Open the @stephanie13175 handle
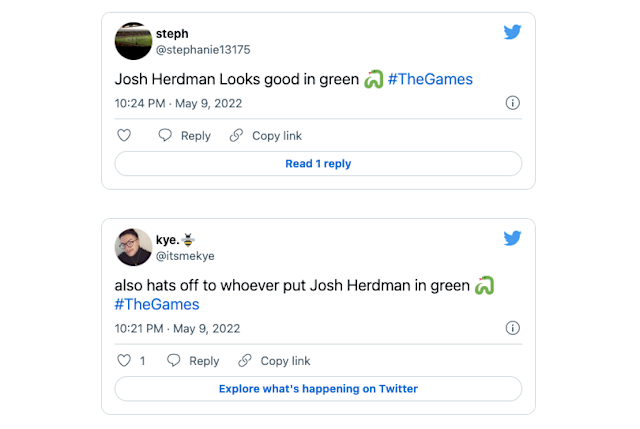Viewport: 640px width, 429px height. [x=203, y=49]
